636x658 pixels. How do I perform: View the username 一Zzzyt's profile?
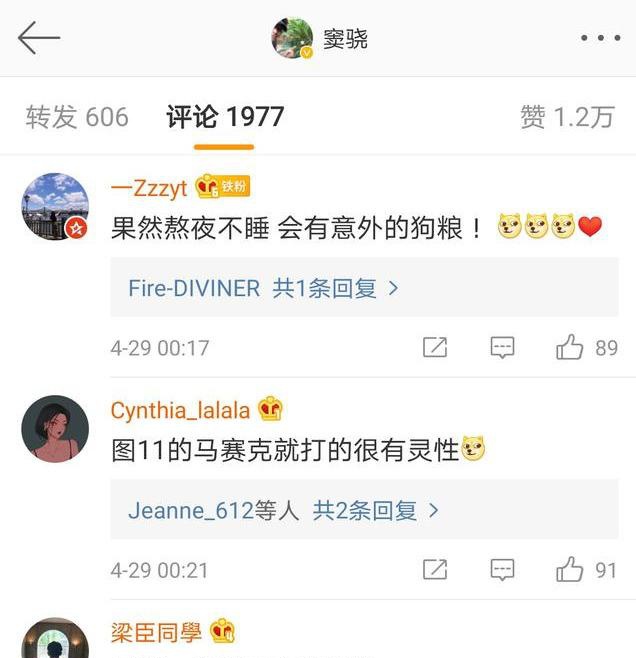(x=149, y=187)
